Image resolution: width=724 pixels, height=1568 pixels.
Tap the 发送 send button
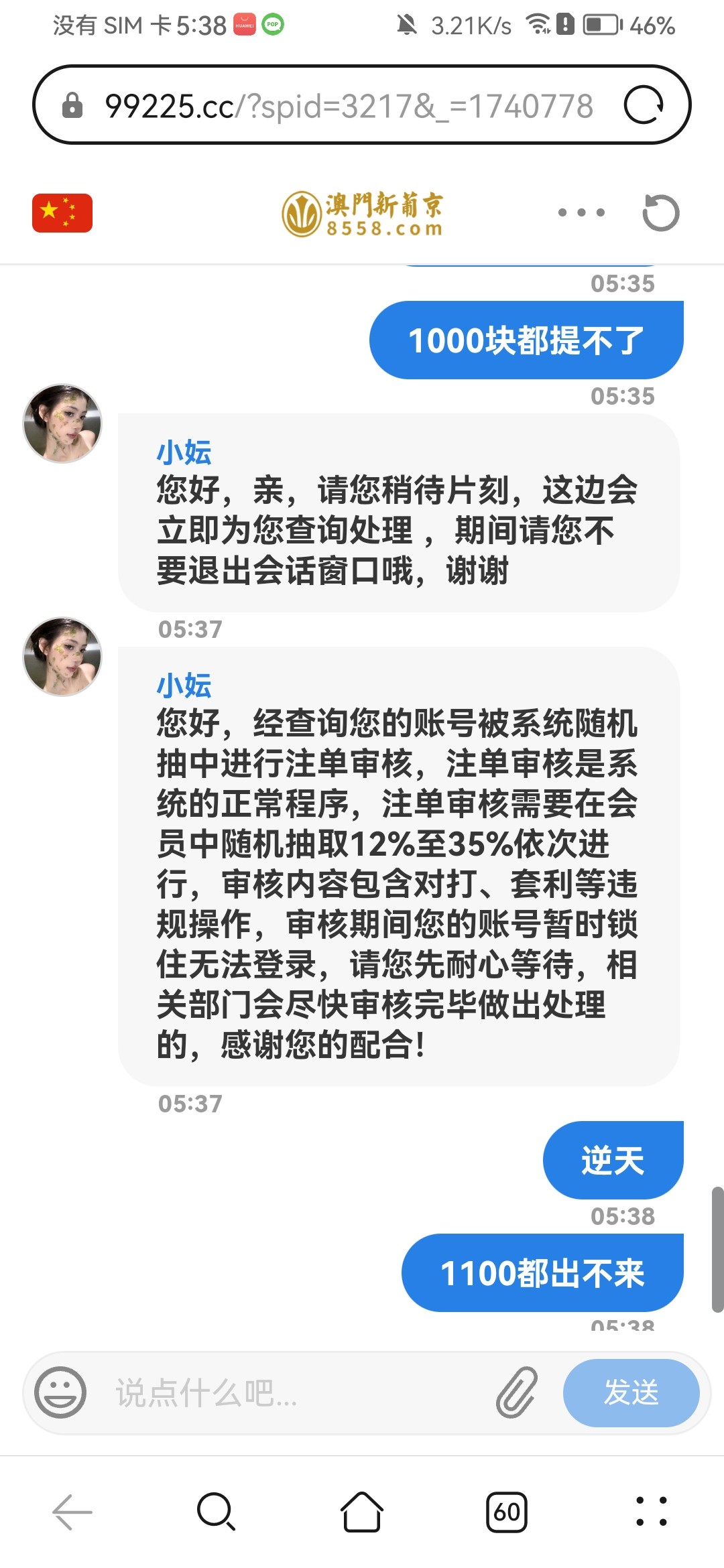631,1392
